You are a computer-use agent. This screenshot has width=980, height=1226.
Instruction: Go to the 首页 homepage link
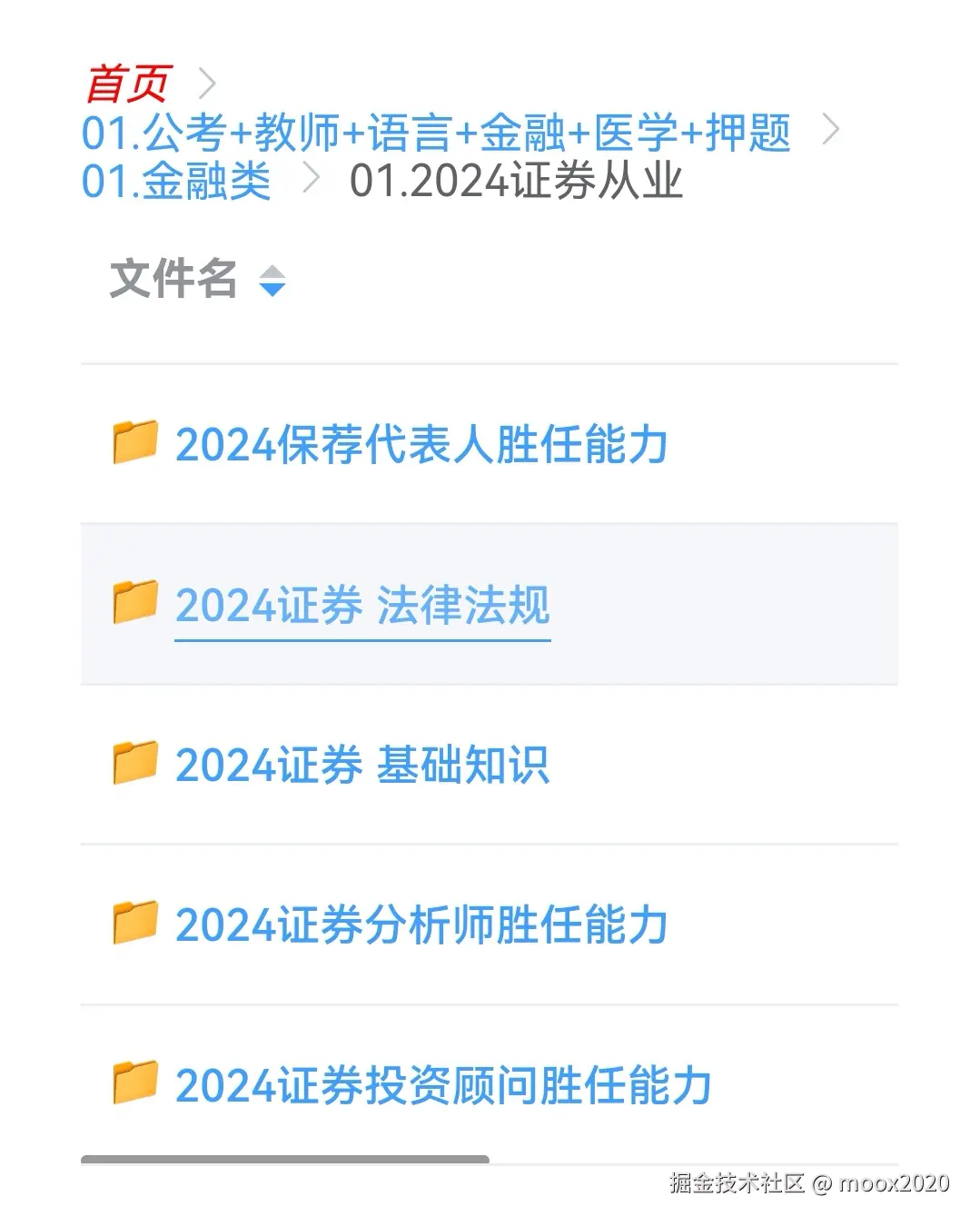coord(125,81)
